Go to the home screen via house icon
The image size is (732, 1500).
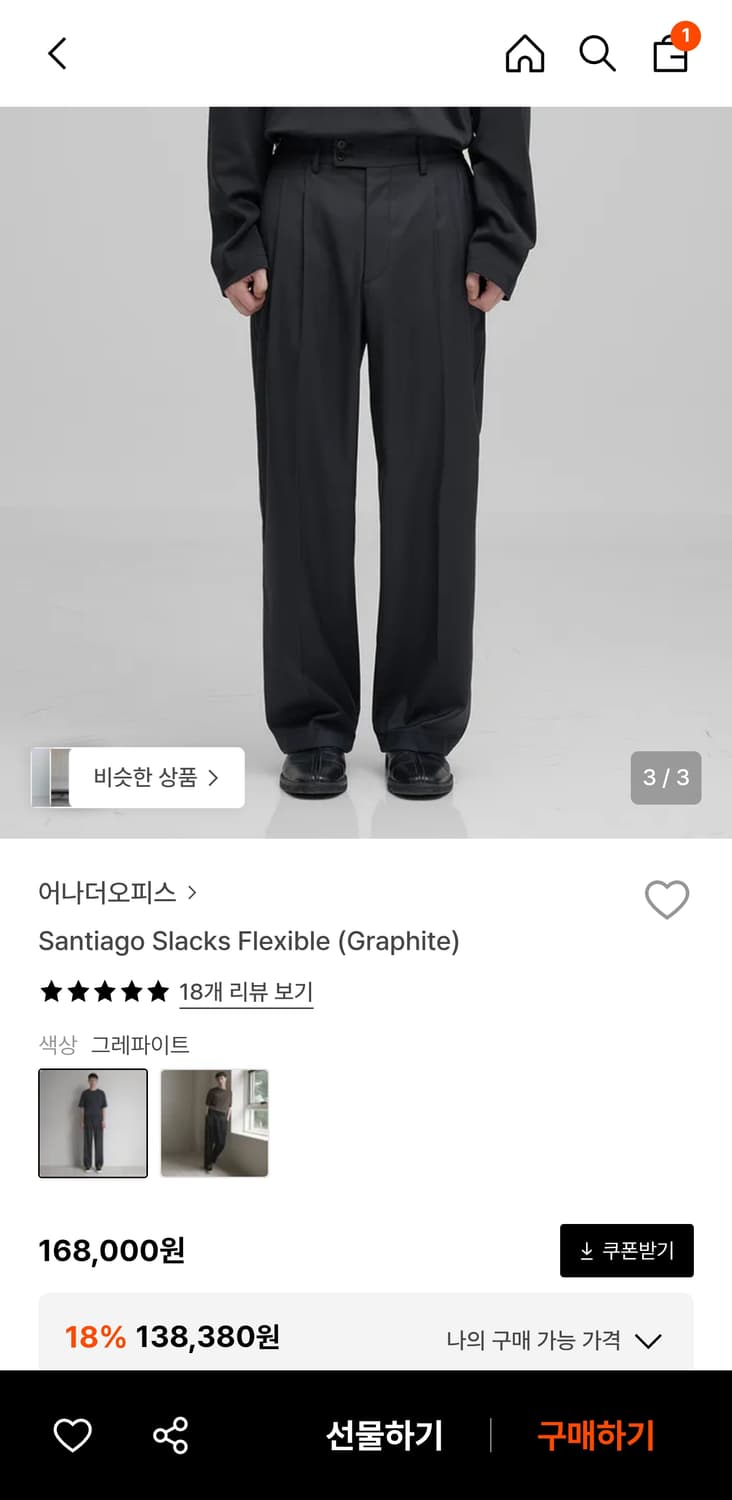click(x=524, y=54)
